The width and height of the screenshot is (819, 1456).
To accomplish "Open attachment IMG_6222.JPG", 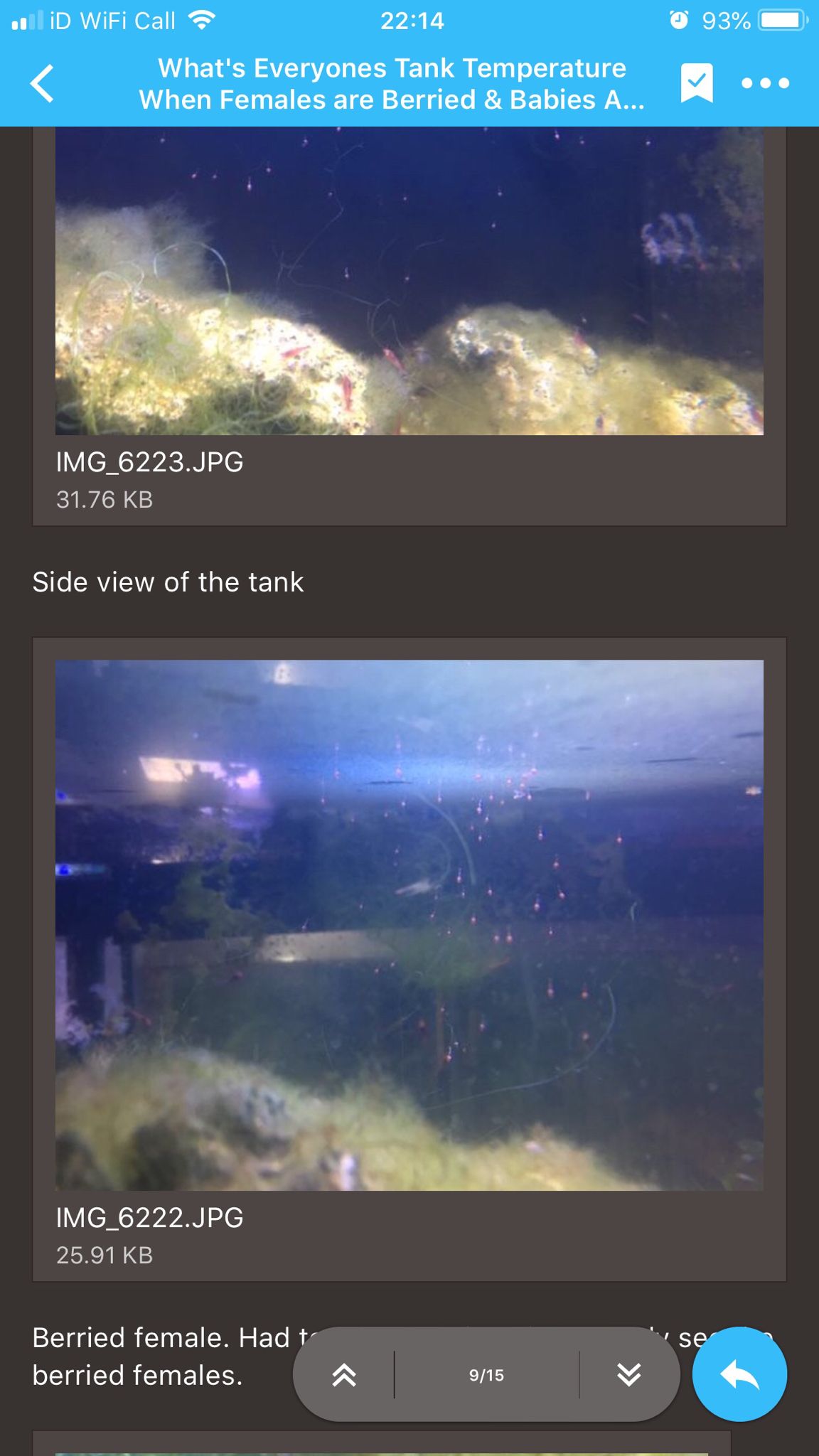I will (409, 924).
